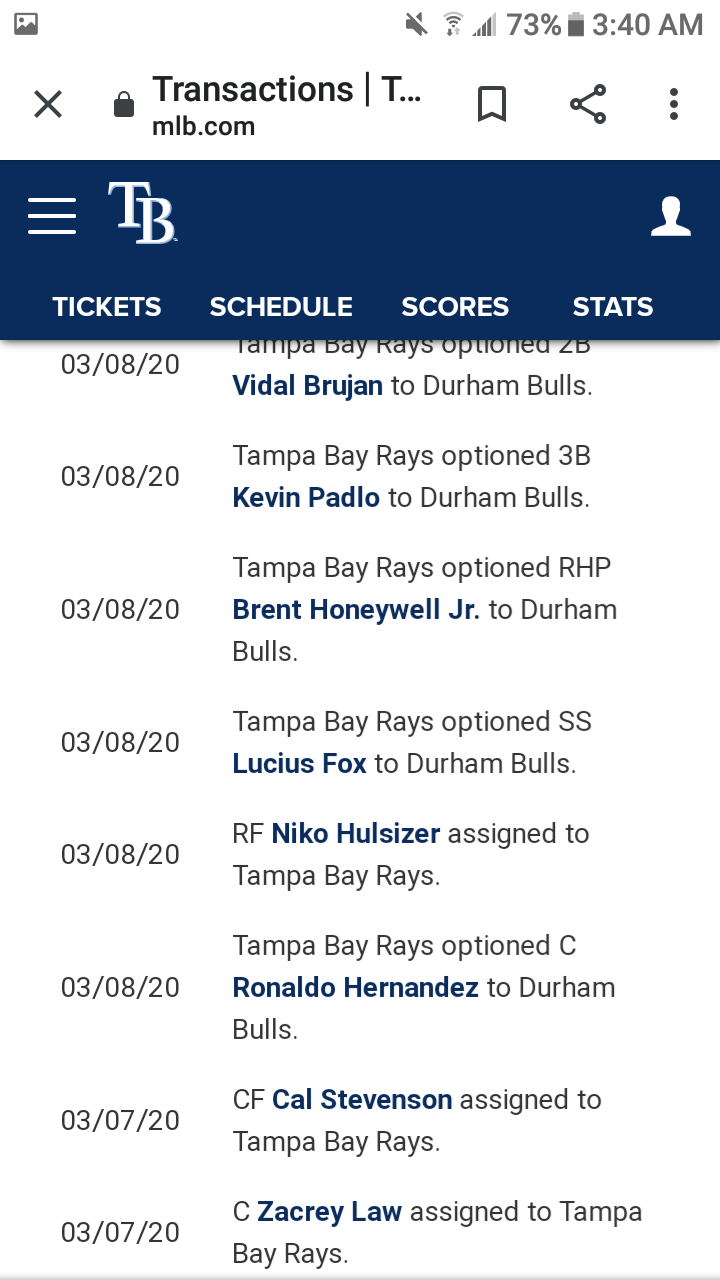Go to the Tickets section
The height and width of the screenshot is (1280, 720).
107,307
